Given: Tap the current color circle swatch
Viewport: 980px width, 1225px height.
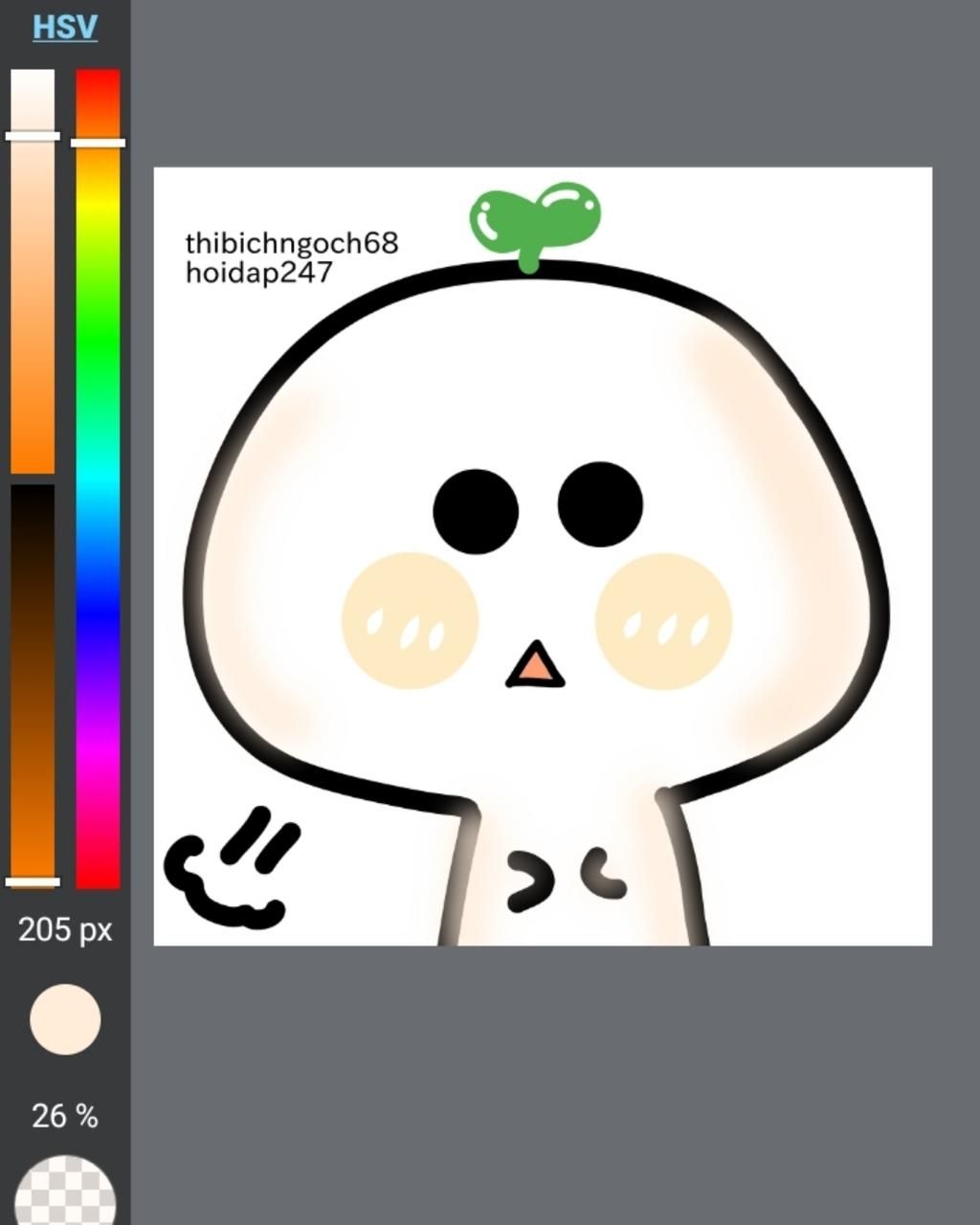Looking at the screenshot, I should pyautogui.click(x=65, y=1019).
